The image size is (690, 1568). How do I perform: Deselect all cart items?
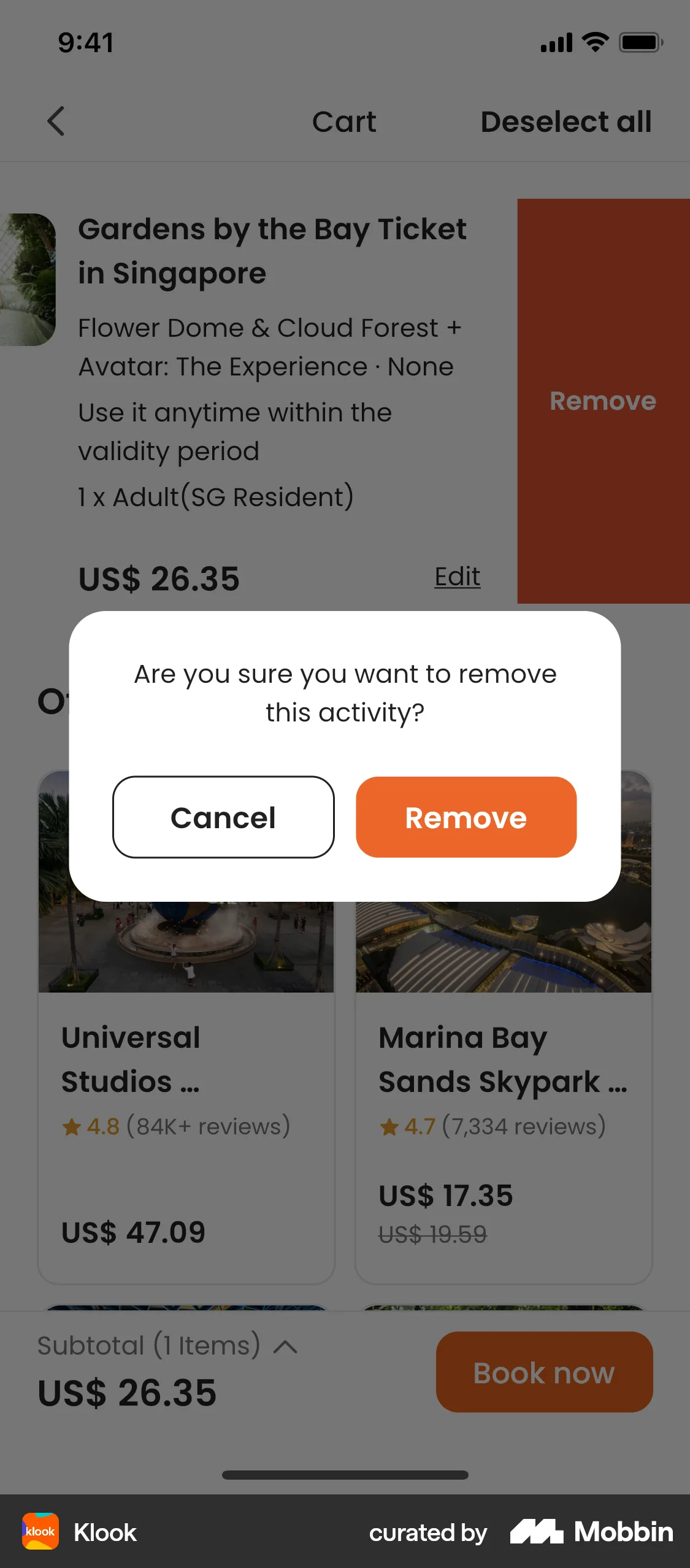[565, 122]
